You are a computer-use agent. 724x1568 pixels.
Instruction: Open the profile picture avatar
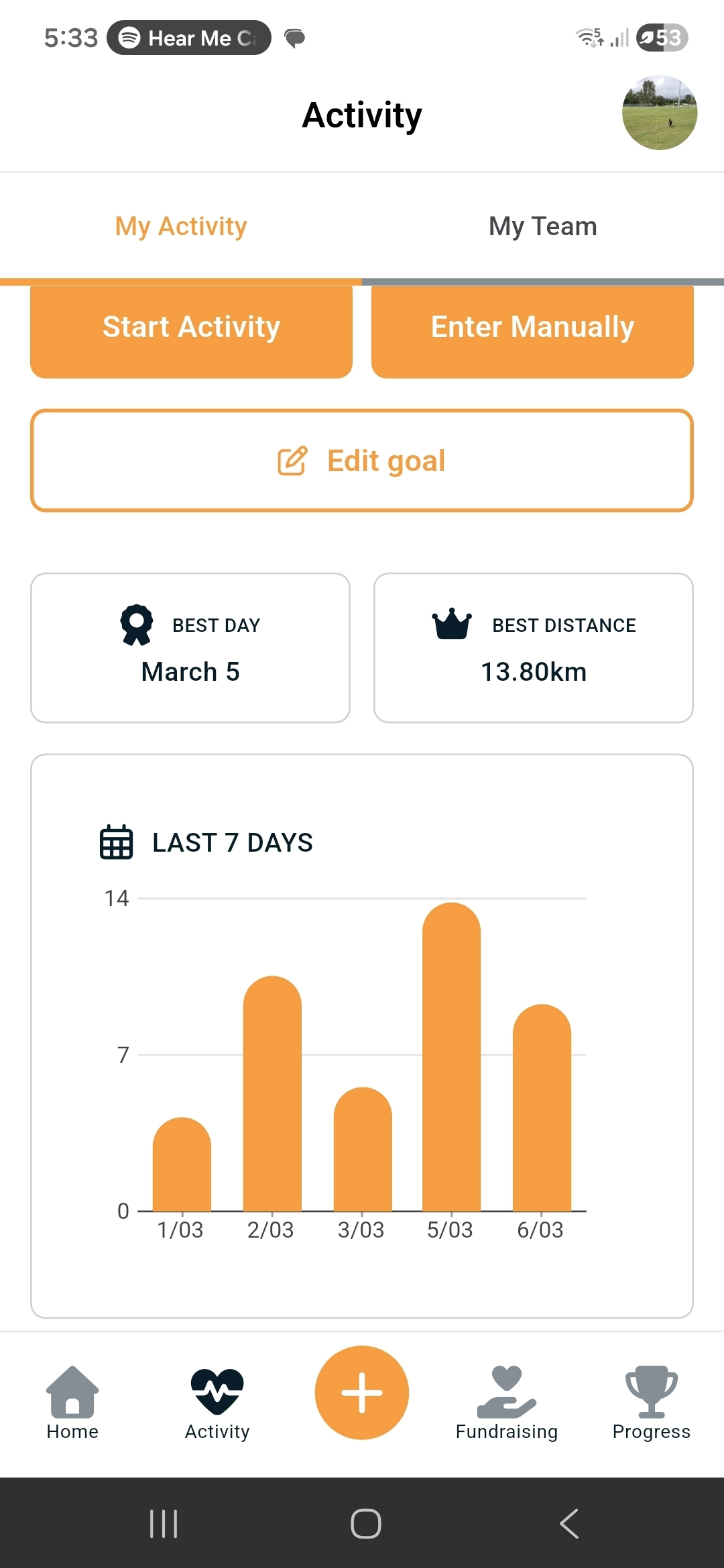pyautogui.click(x=660, y=113)
